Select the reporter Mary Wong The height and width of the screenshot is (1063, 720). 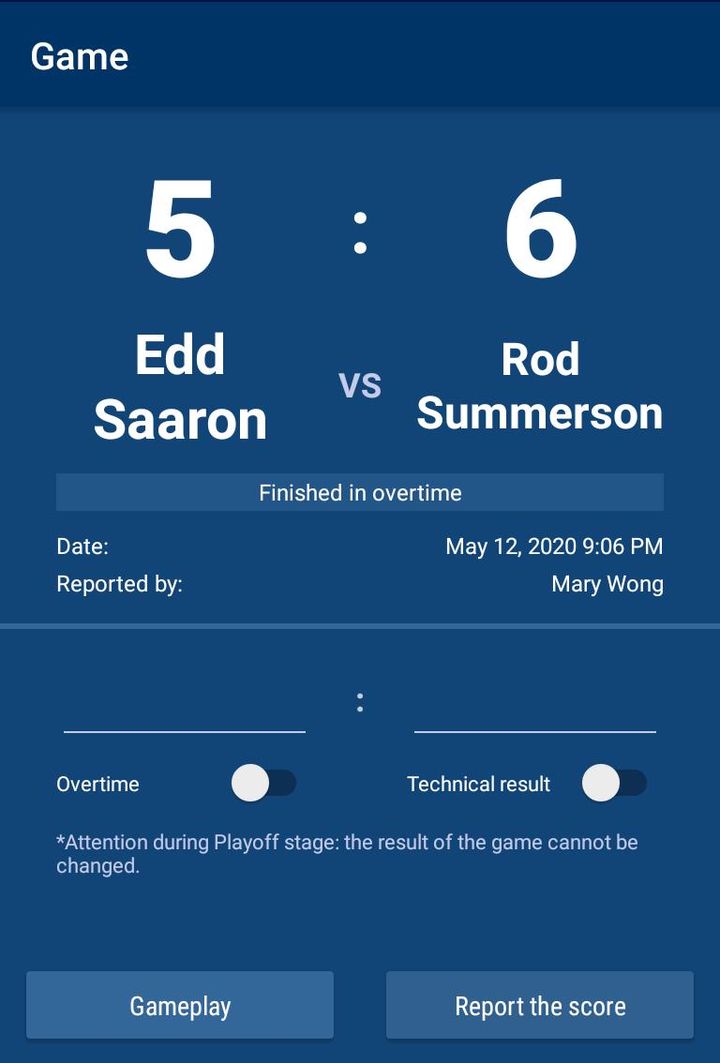[x=609, y=583]
